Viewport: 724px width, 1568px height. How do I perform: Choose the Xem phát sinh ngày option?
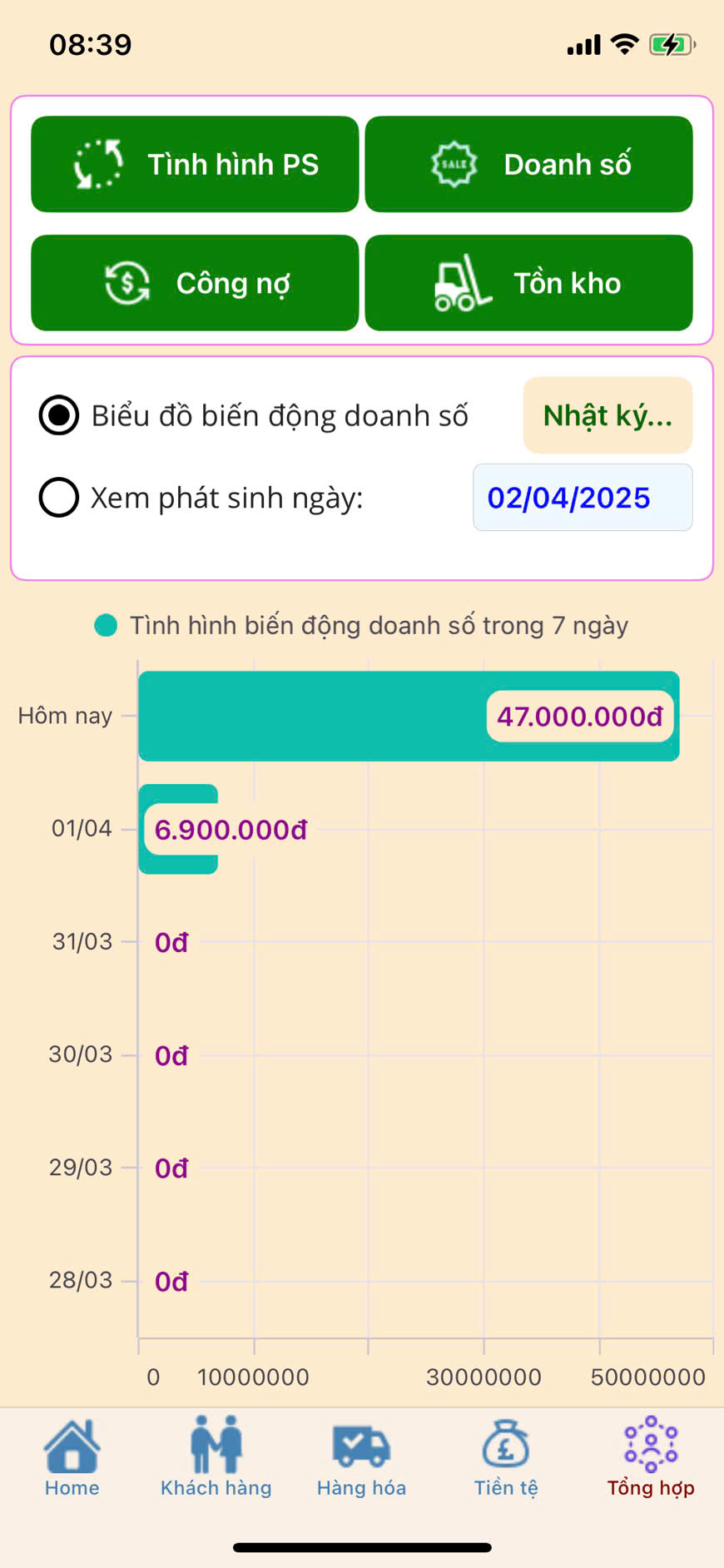(x=59, y=498)
